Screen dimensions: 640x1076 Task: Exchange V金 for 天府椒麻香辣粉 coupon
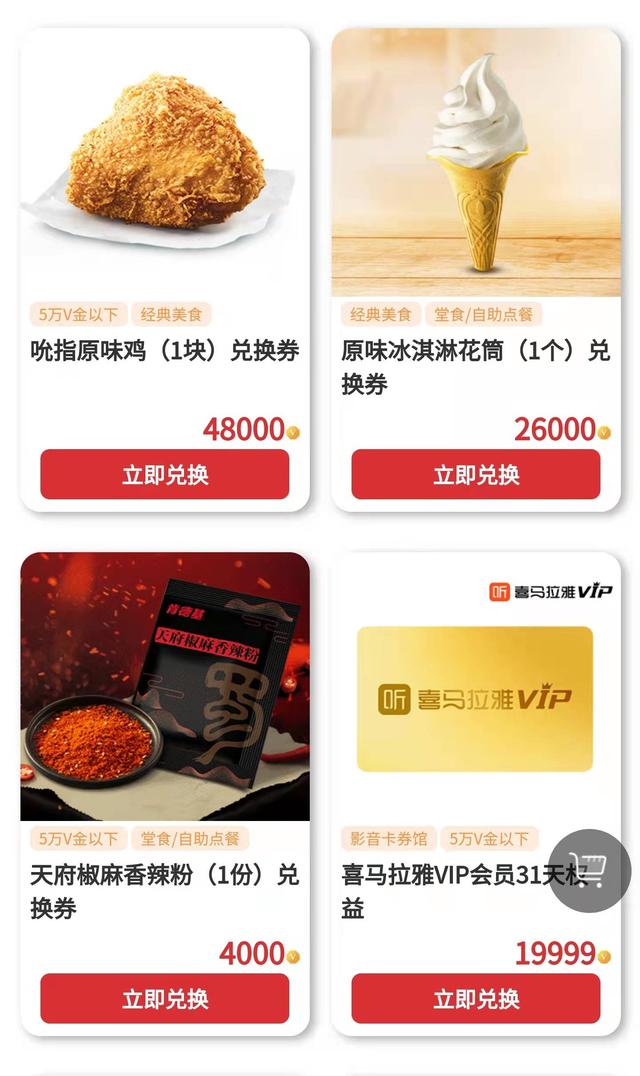tap(165, 998)
